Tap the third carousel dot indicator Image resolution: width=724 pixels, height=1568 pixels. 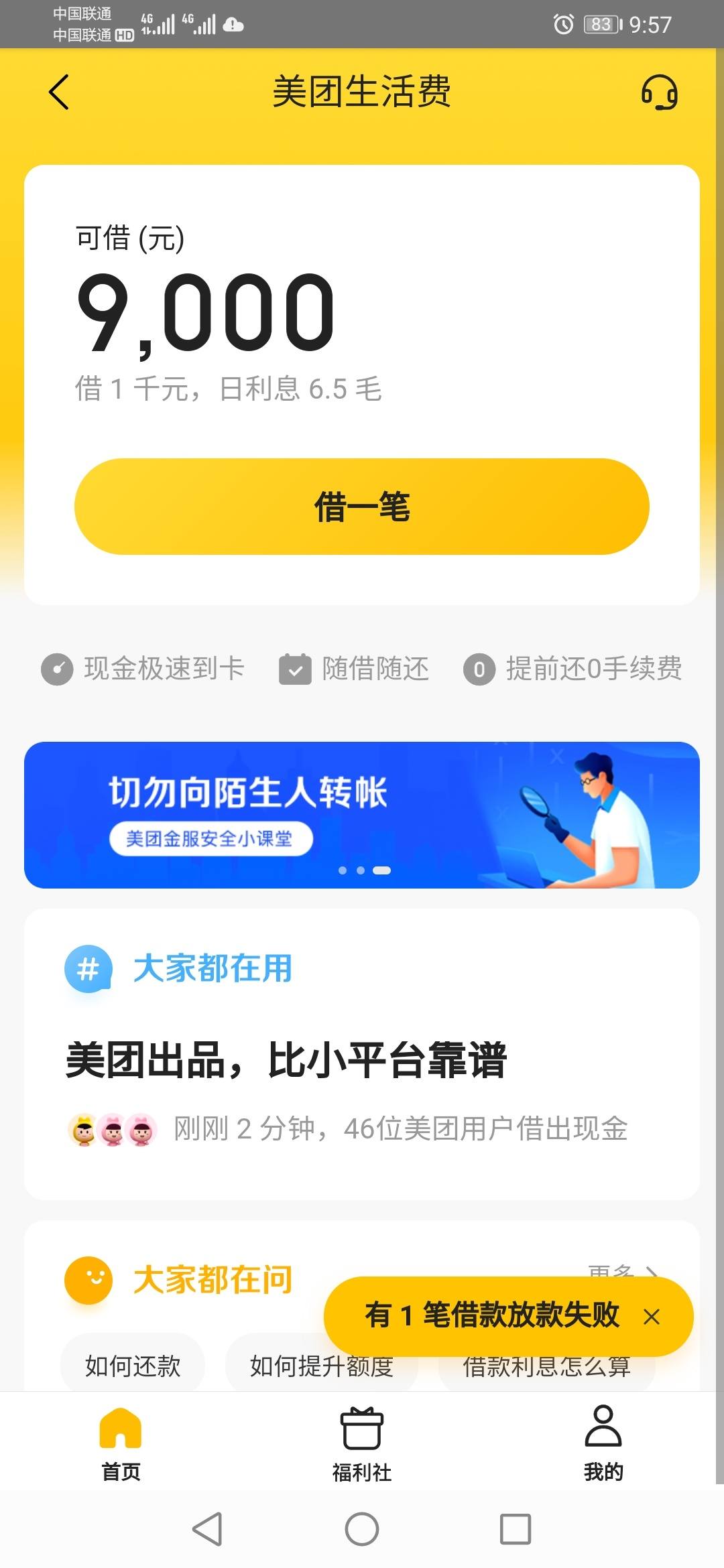(x=381, y=870)
